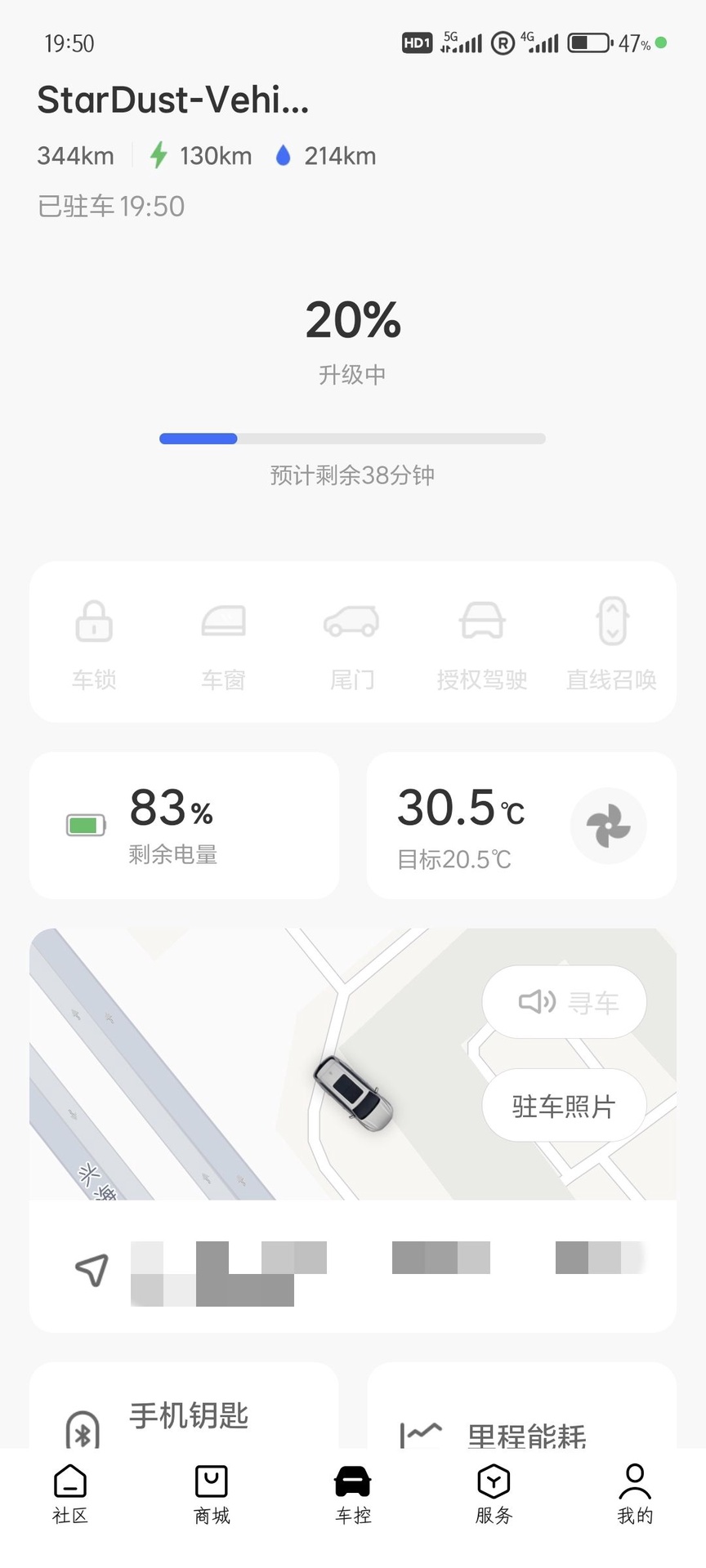Open the cabin temperature card
Viewport: 706px width, 1568px height.
[462, 826]
